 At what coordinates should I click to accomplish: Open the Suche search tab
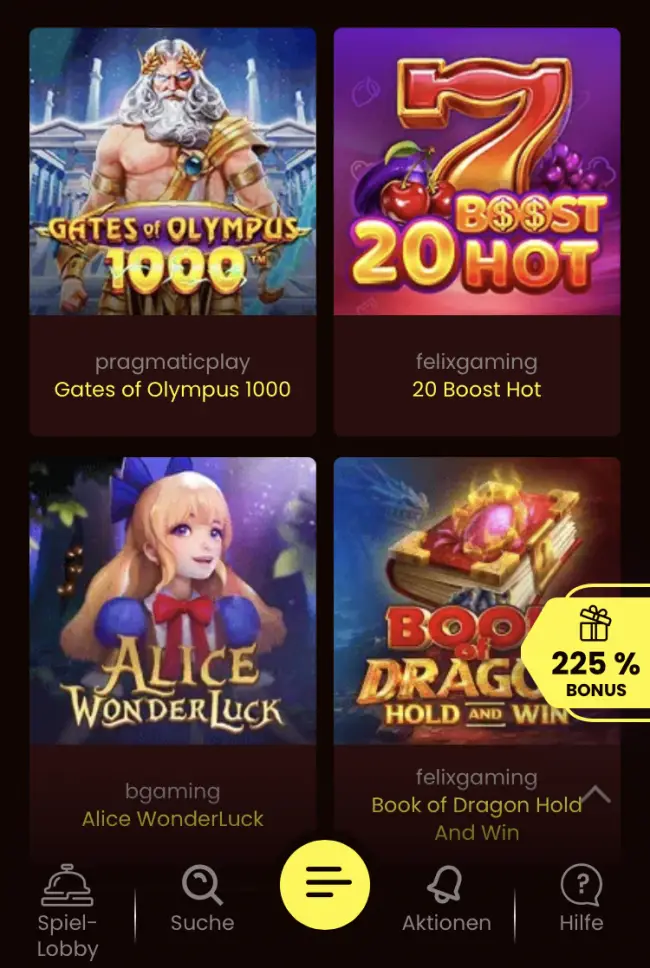(202, 900)
